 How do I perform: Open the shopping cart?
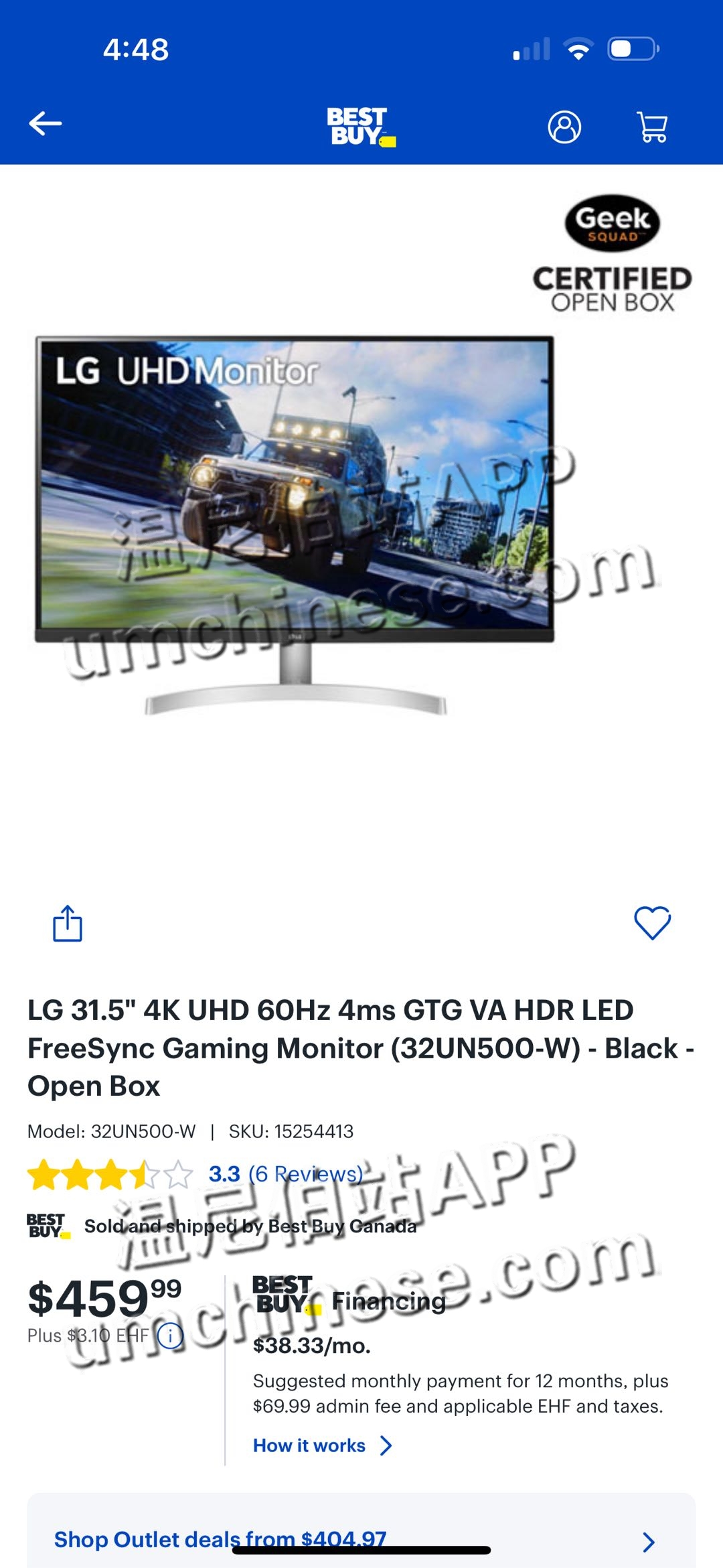tap(652, 127)
